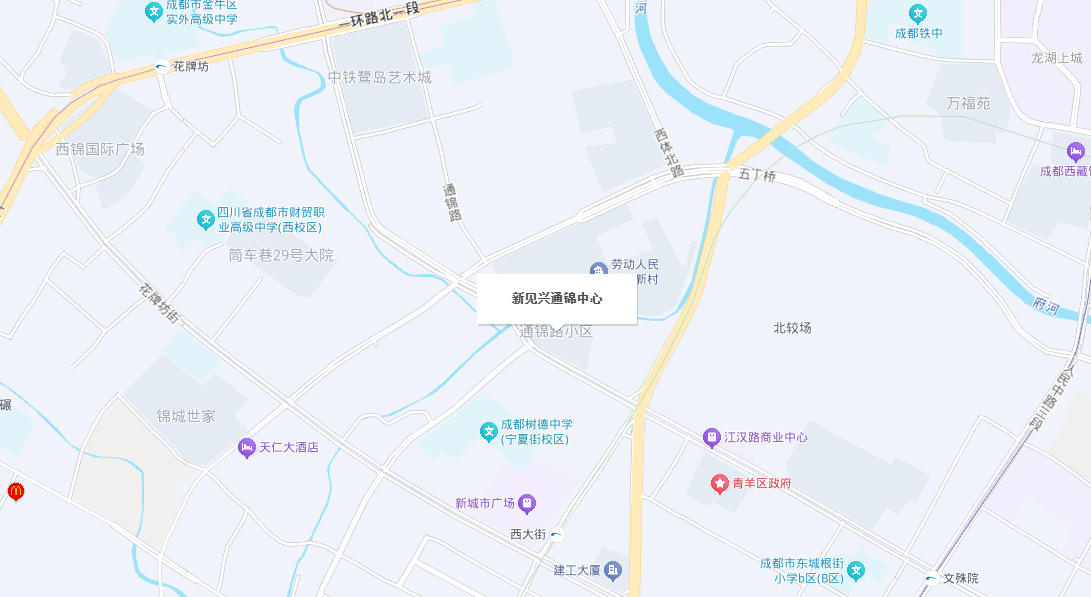Select the 劳动人民新村 residential marker
The height and width of the screenshot is (597, 1091).
pos(598,270)
